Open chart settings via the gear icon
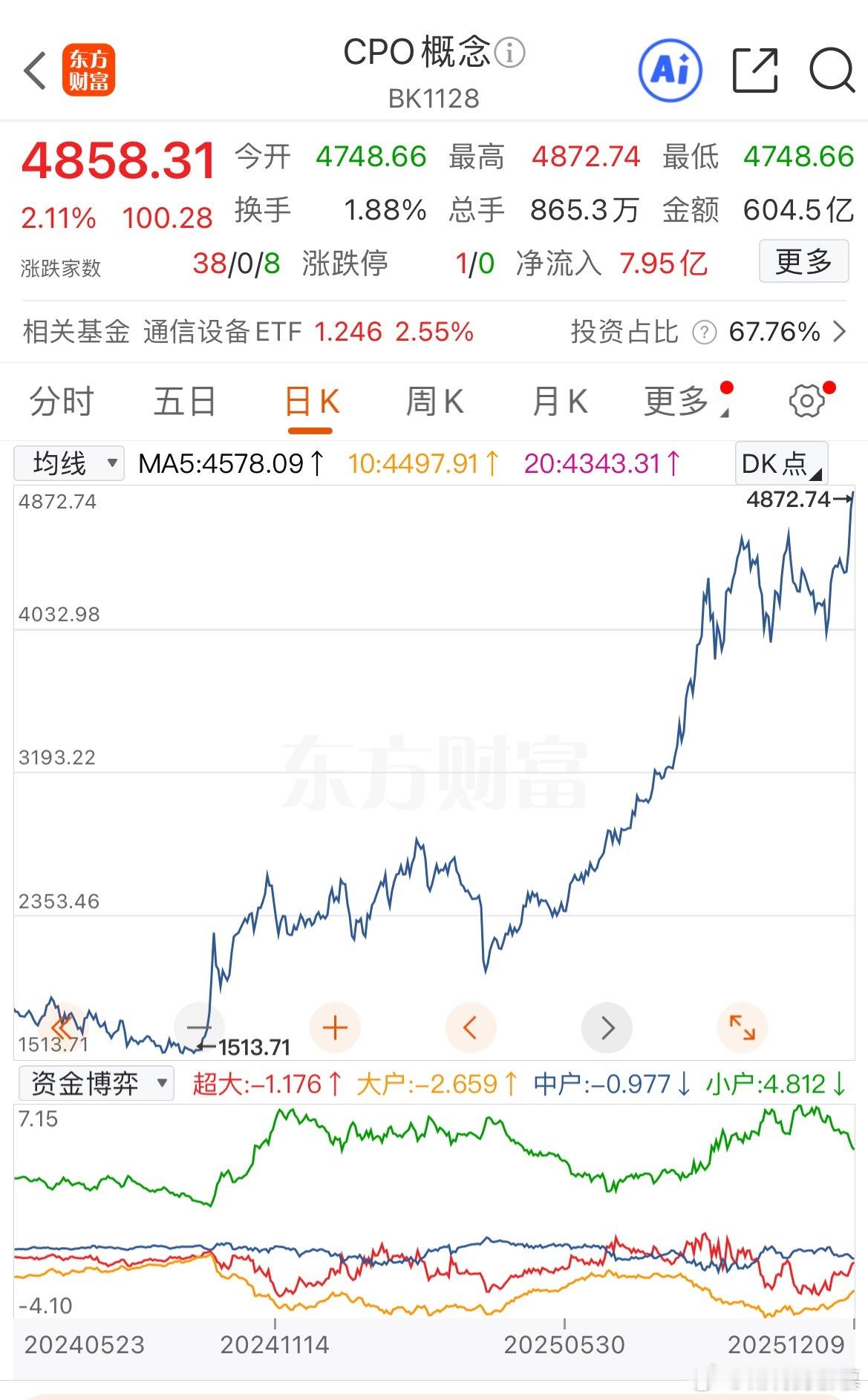 [x=806, y=400]
